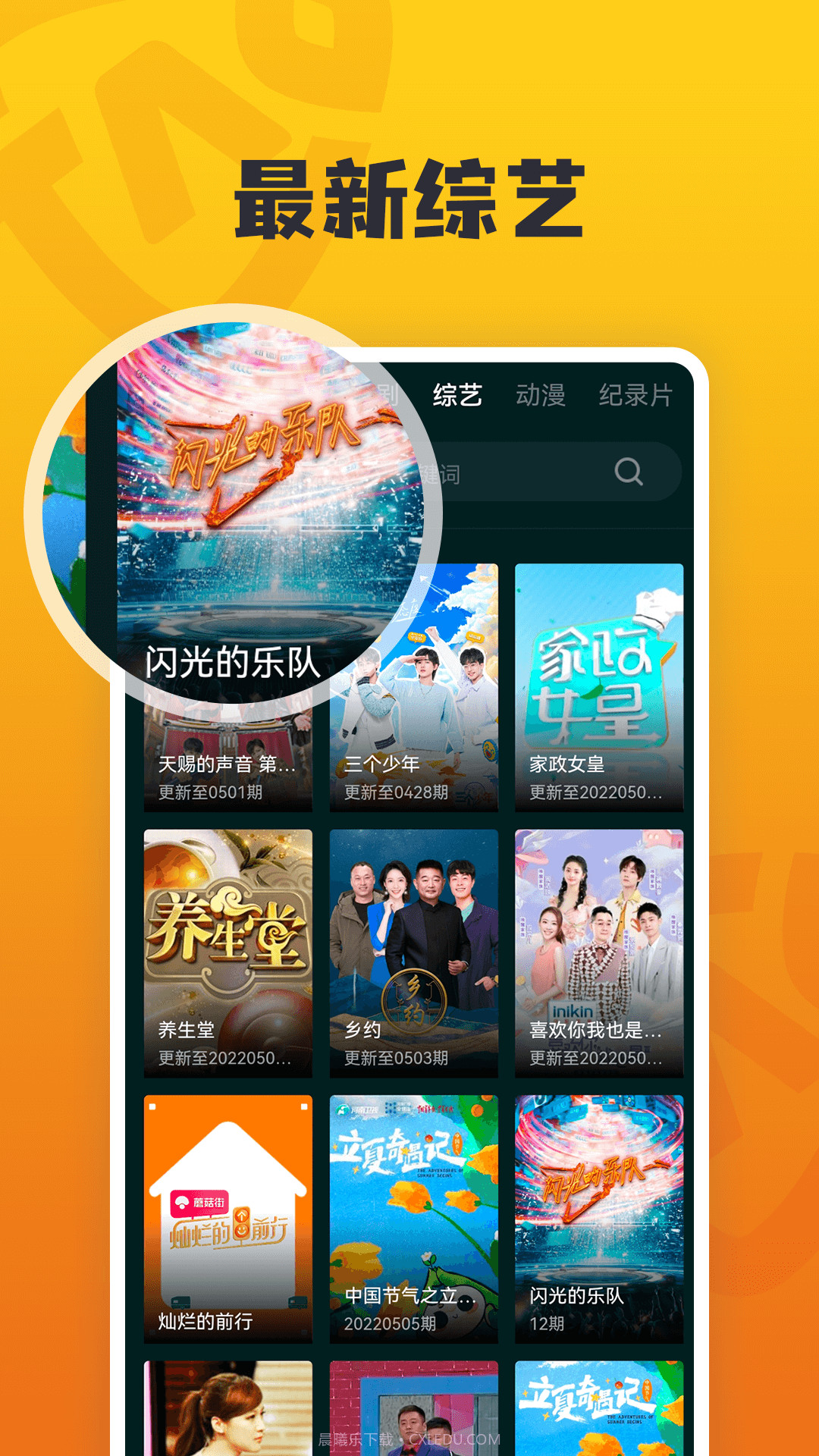Open 闪光的乐队 with 12期 label
Screen dimensions: 819x1456
(599, 1198)
